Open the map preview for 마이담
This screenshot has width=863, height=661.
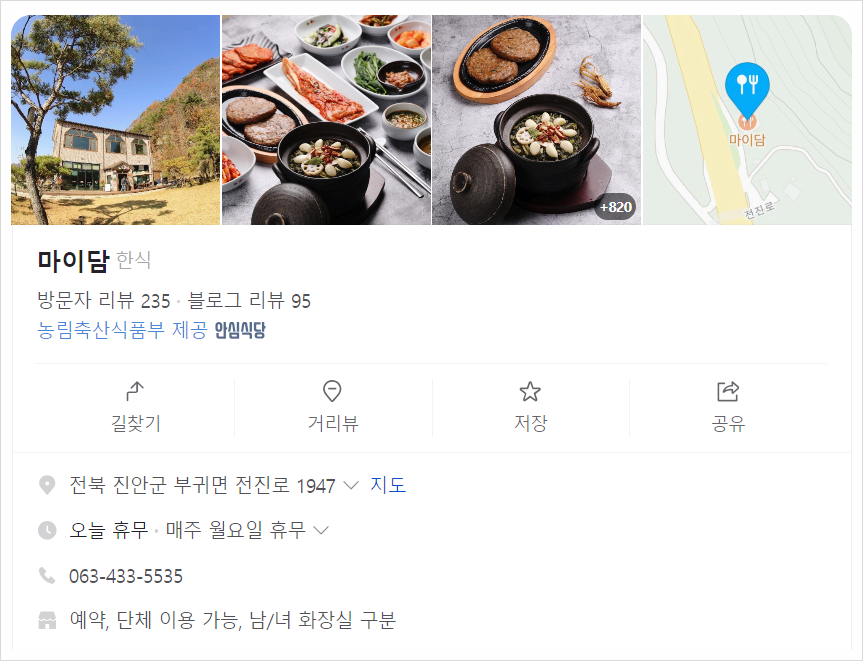coord(746,120)
